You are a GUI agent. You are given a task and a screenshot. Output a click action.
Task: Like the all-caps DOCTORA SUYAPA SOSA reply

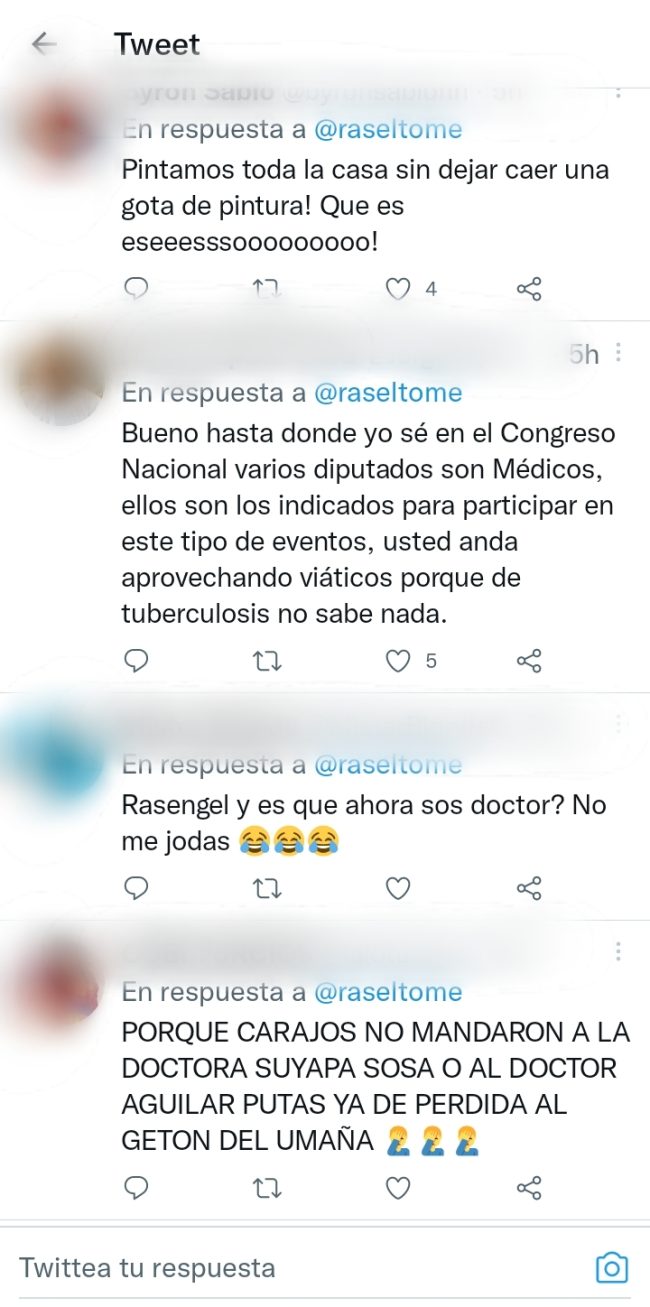[x=398, y=1187]
